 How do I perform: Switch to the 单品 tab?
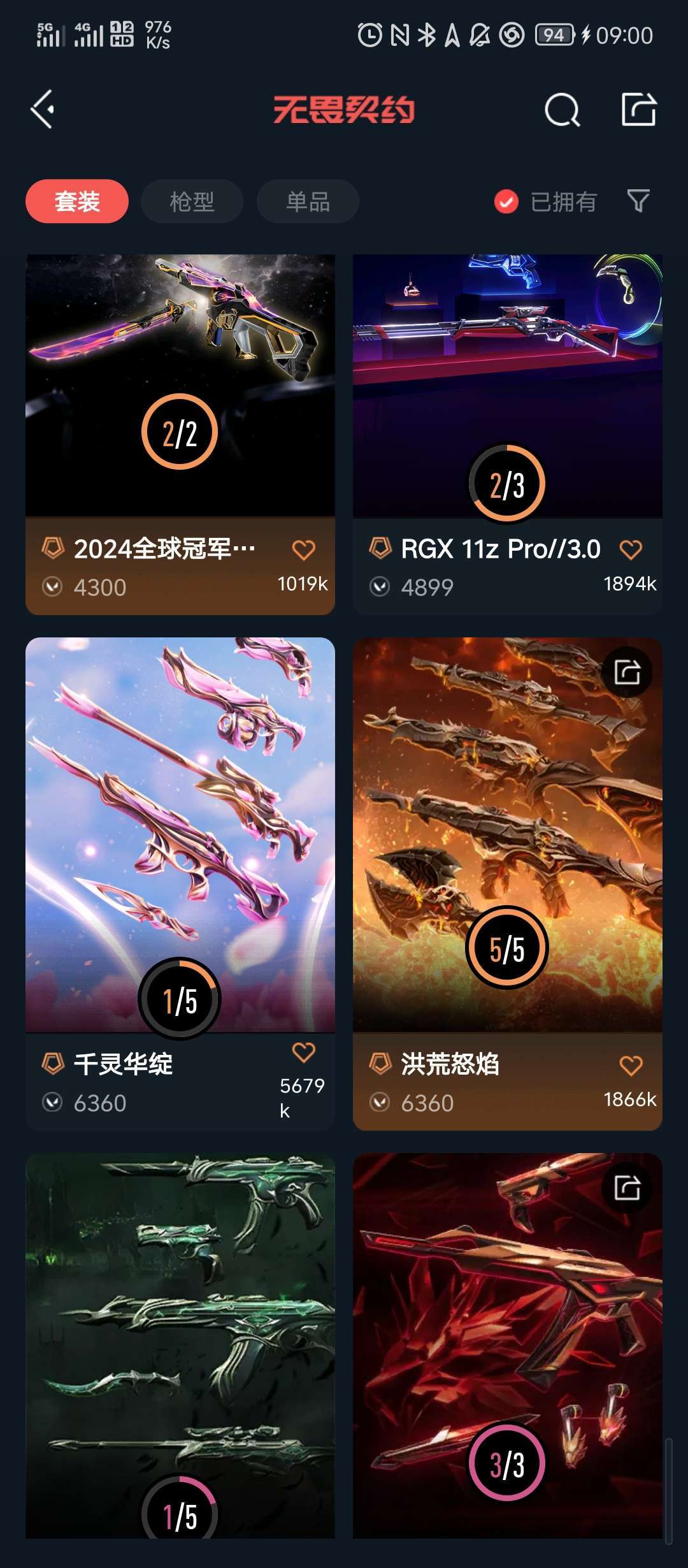[308, 201]
